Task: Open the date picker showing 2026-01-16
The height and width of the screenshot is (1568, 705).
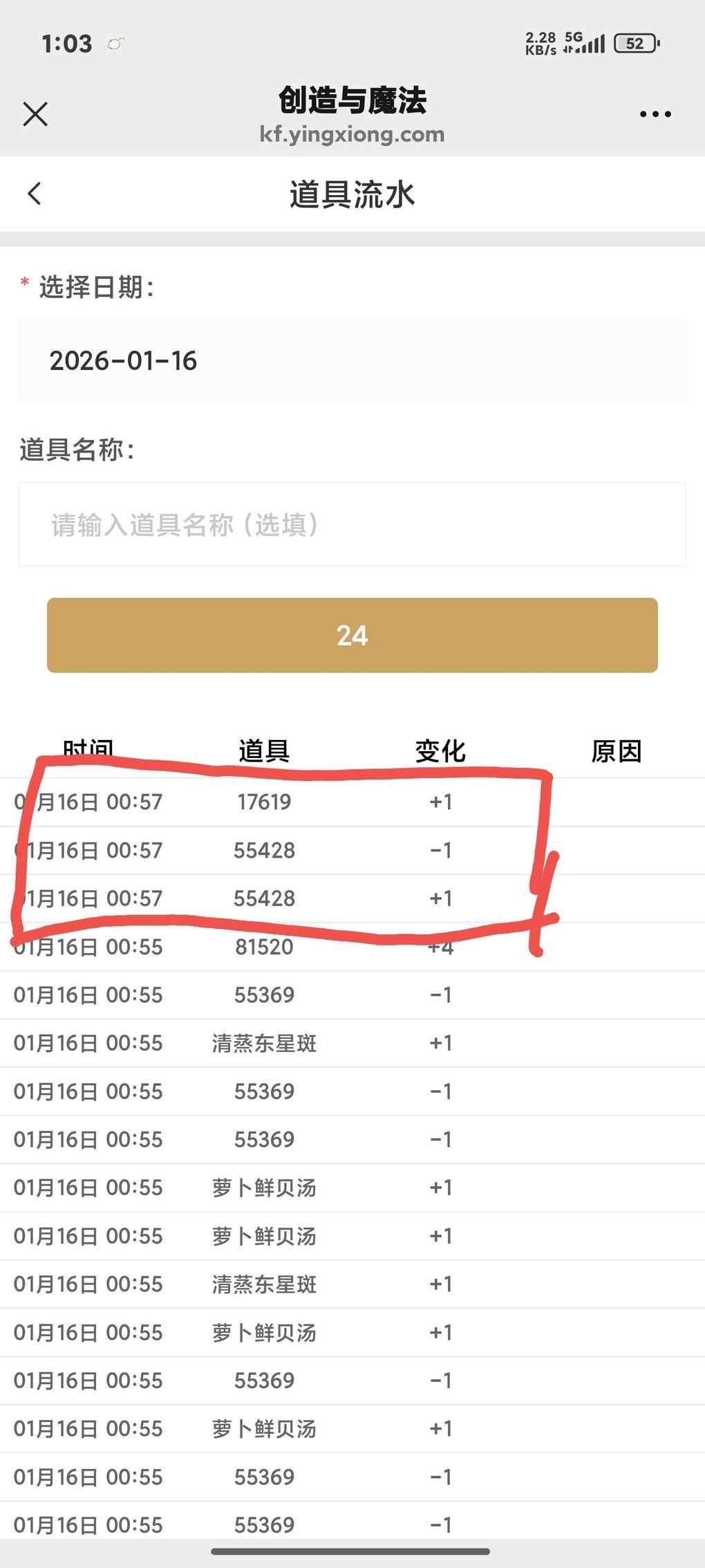Action: pos(352,361)
